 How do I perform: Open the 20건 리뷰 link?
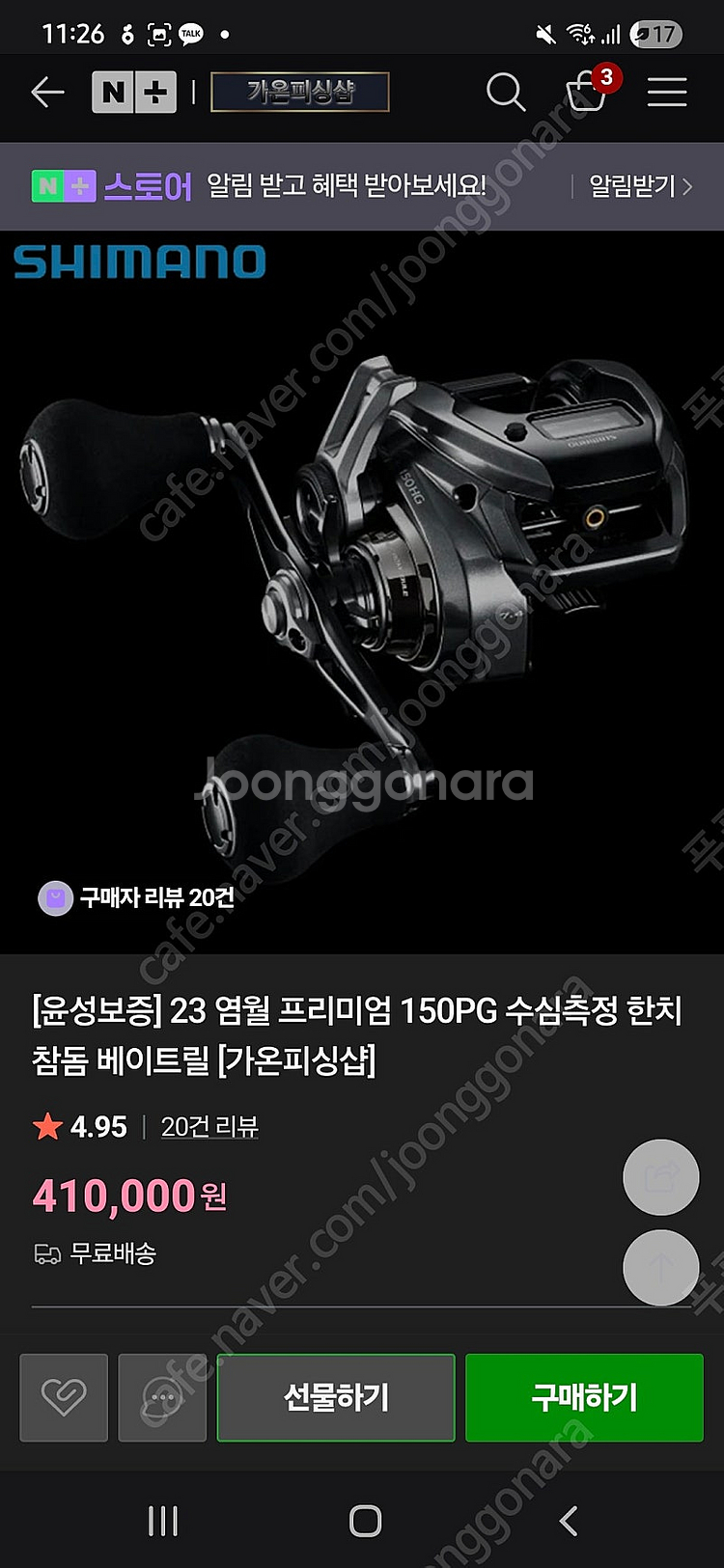click(209, 1127)
